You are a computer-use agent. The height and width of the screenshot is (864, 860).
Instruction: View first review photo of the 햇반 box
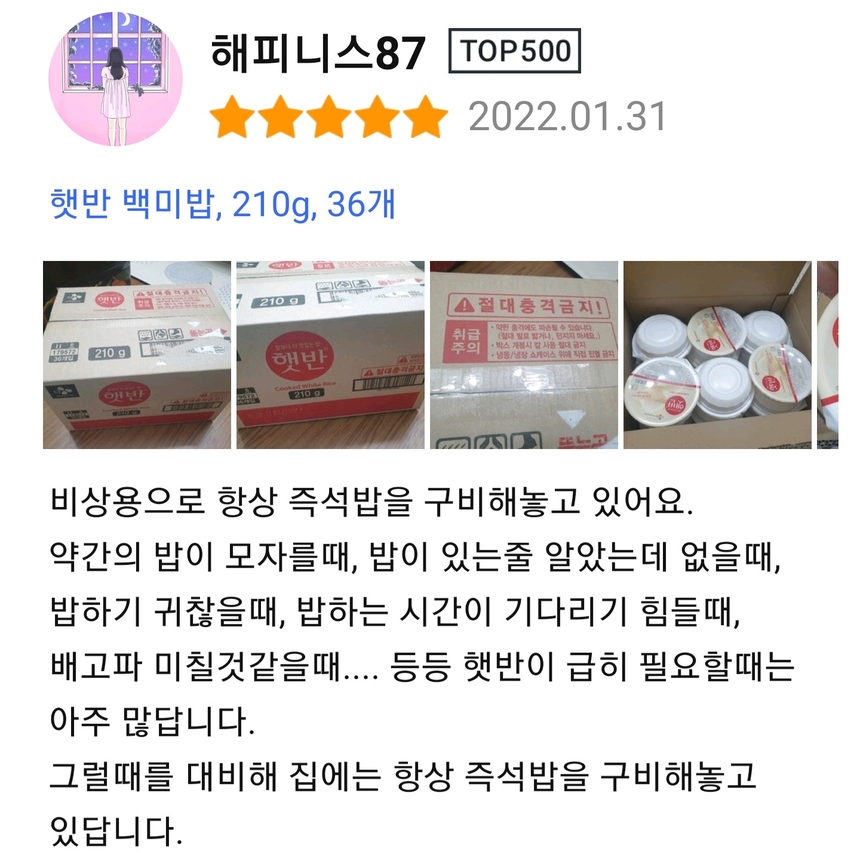pyautogui.click(x=134, y=355)
